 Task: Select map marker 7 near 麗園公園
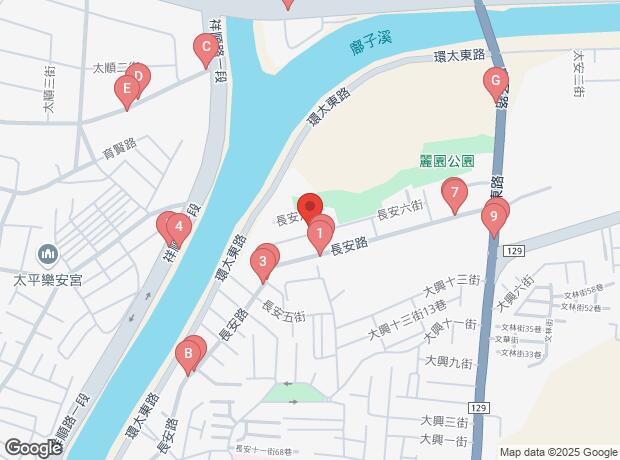(x=455, y=192)
